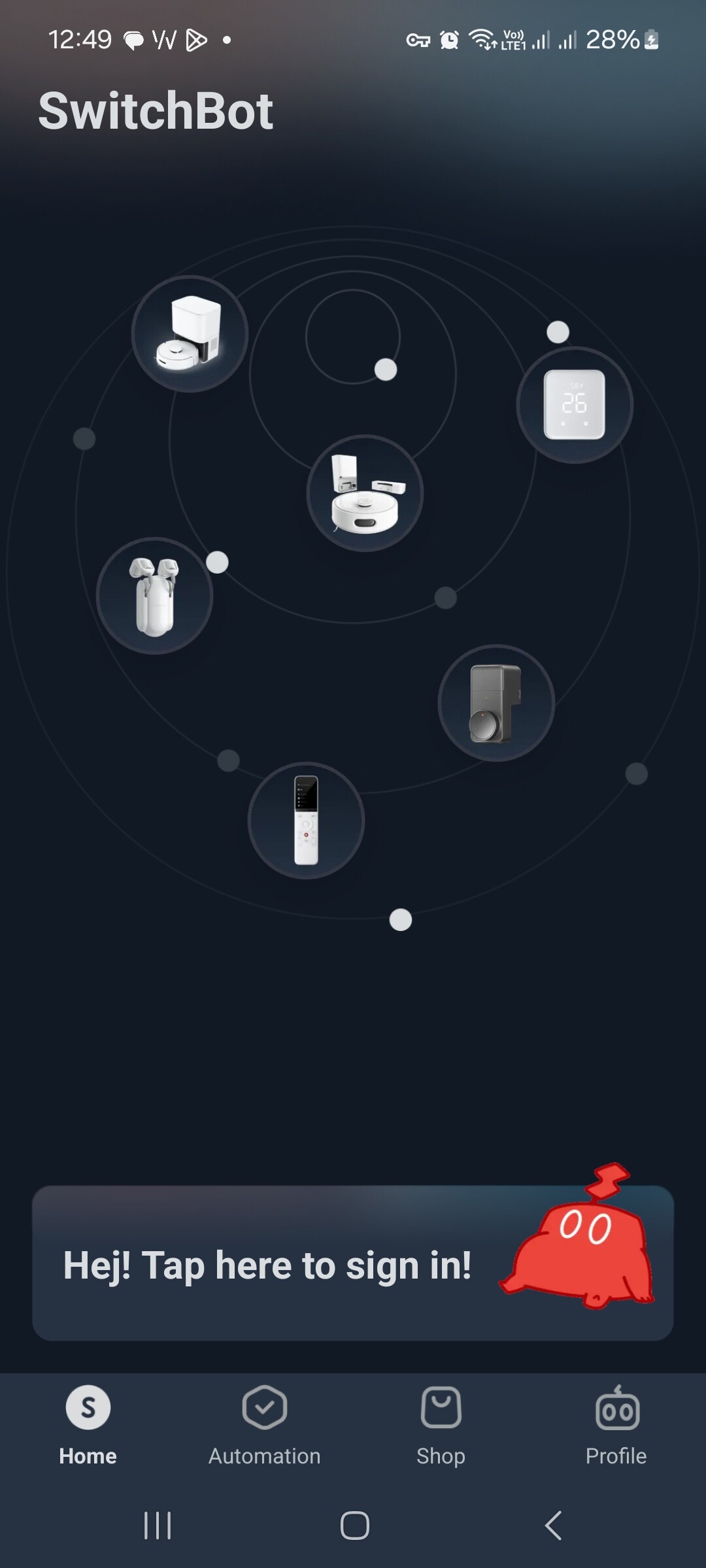Go back with the system back button
The image size is (706, 1568).
pyautogui.click(x=552, y=1526)
